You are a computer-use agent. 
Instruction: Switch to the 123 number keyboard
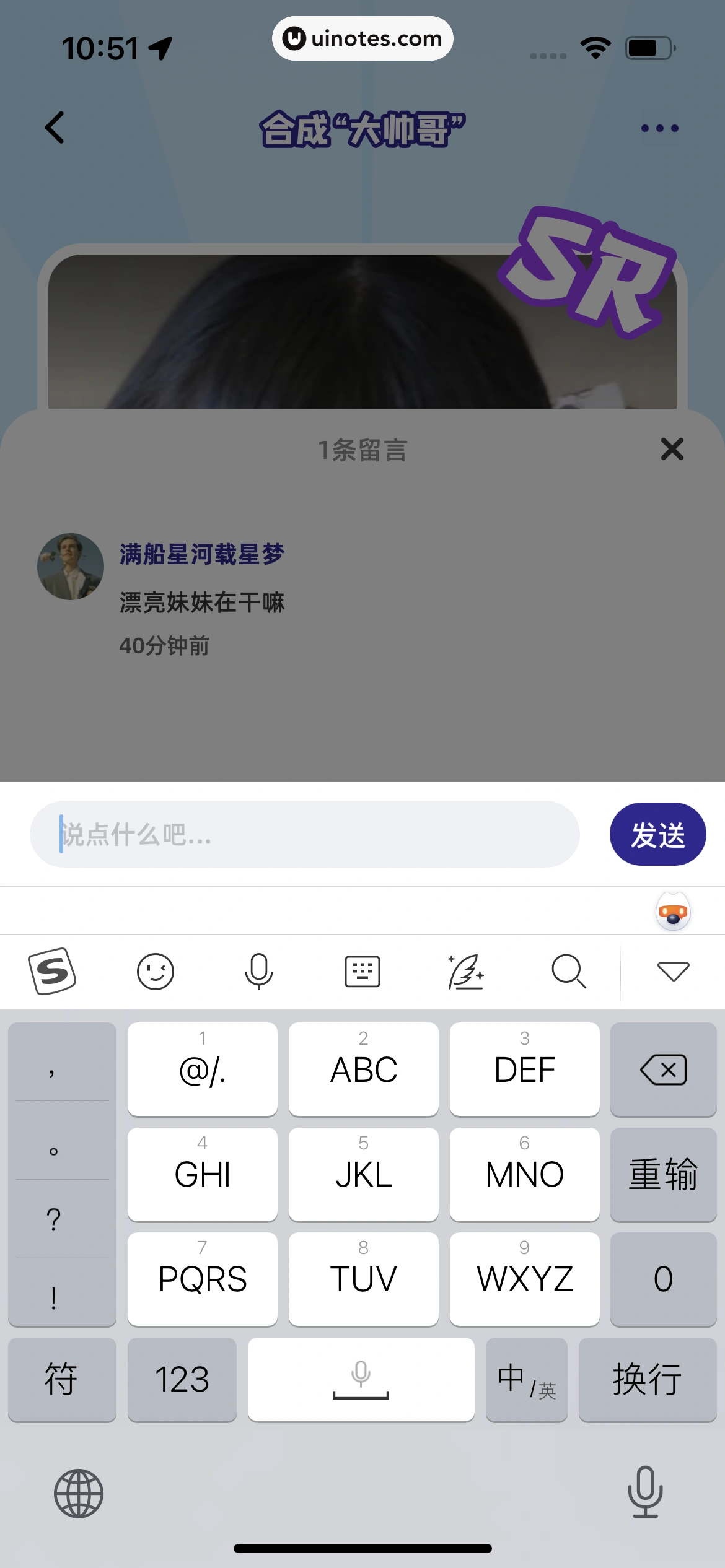182,1380
